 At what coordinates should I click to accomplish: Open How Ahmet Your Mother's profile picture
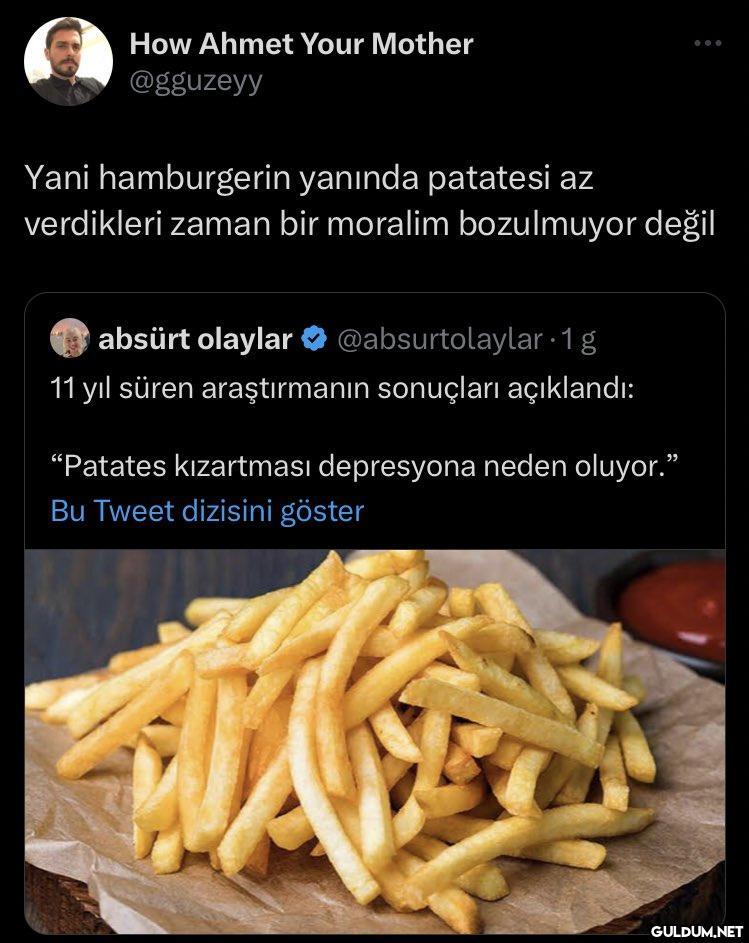tap(68, 62)
